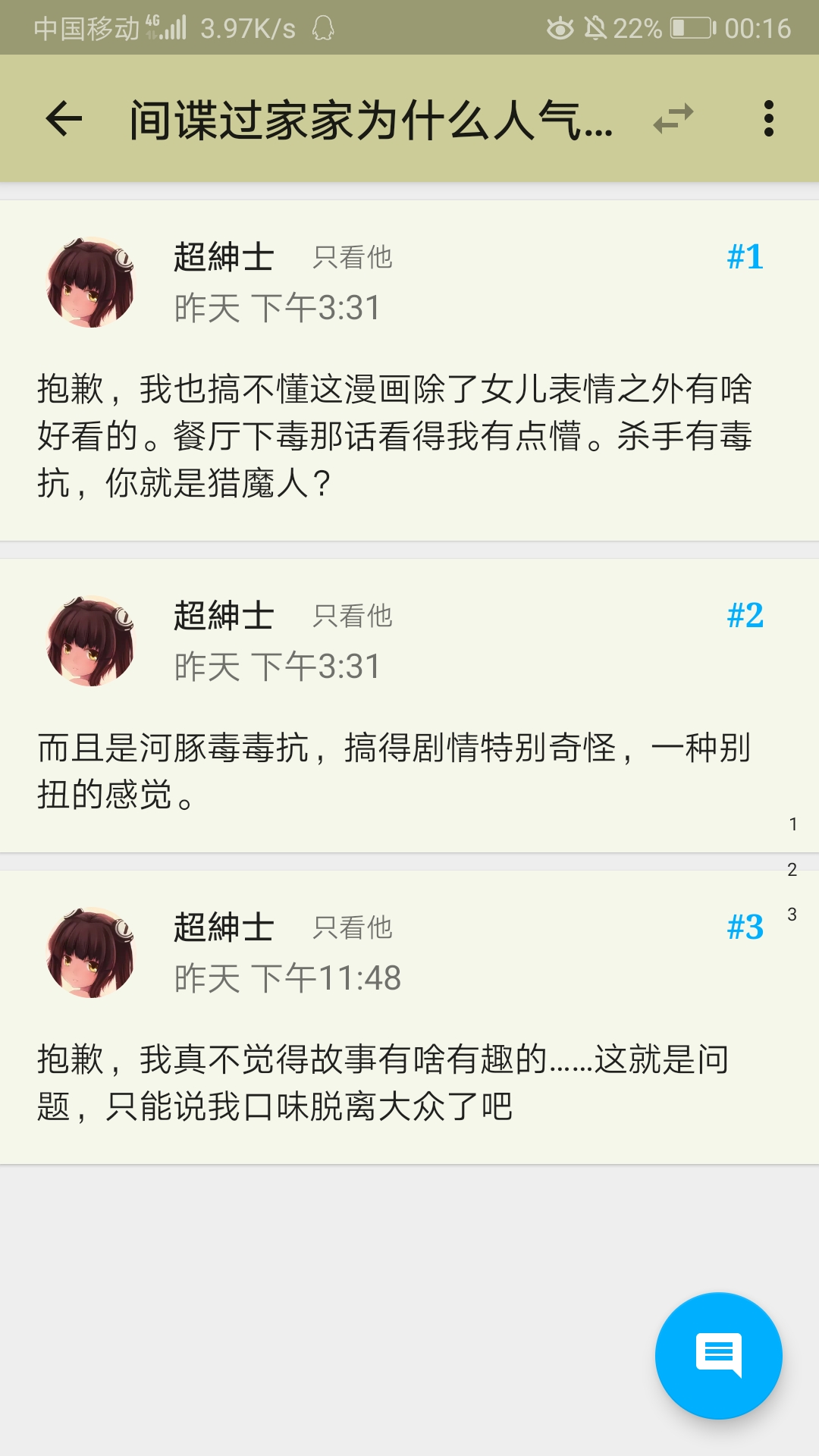819x1456 pixels.
Task: Open 超紳士's avatar on post #3
Action: (90, 952)
